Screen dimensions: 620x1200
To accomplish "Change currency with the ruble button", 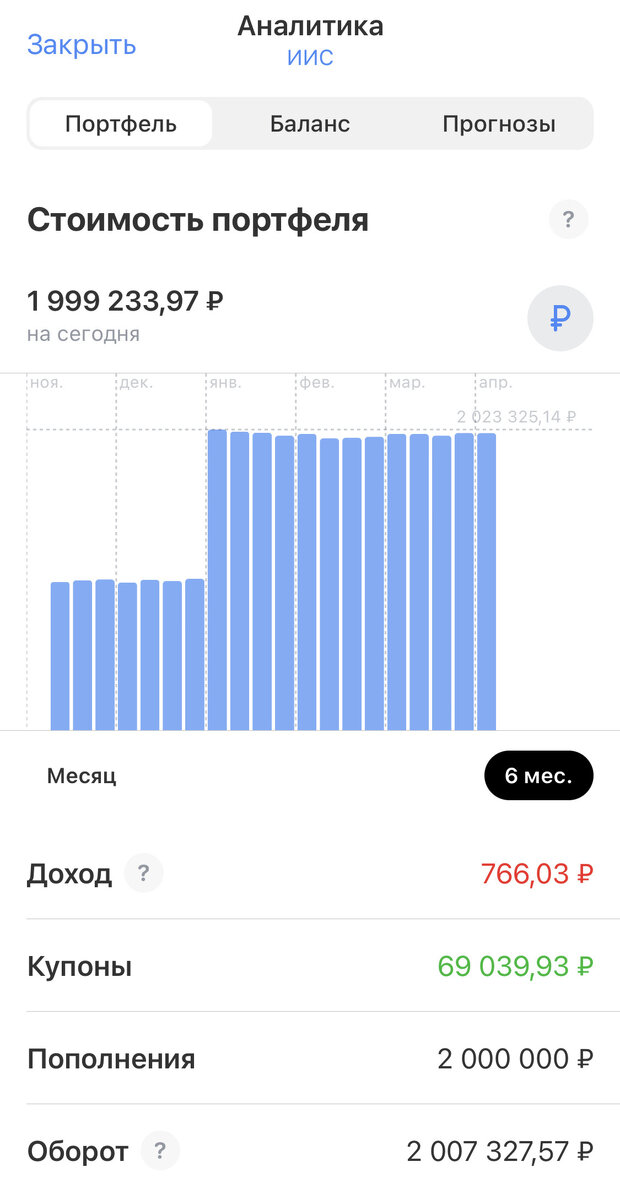I will click(560, 319).
